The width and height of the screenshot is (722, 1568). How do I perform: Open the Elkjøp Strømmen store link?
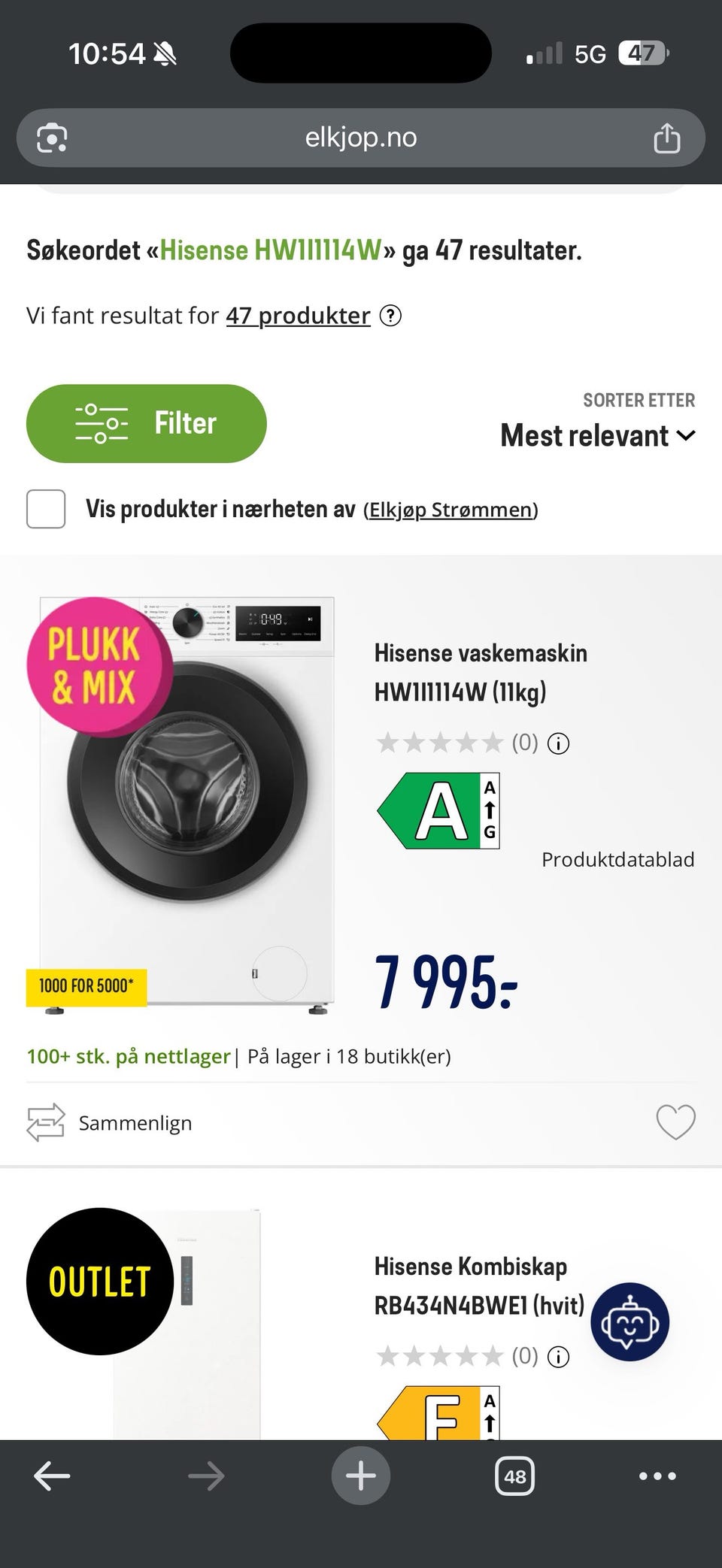(450, 510)
